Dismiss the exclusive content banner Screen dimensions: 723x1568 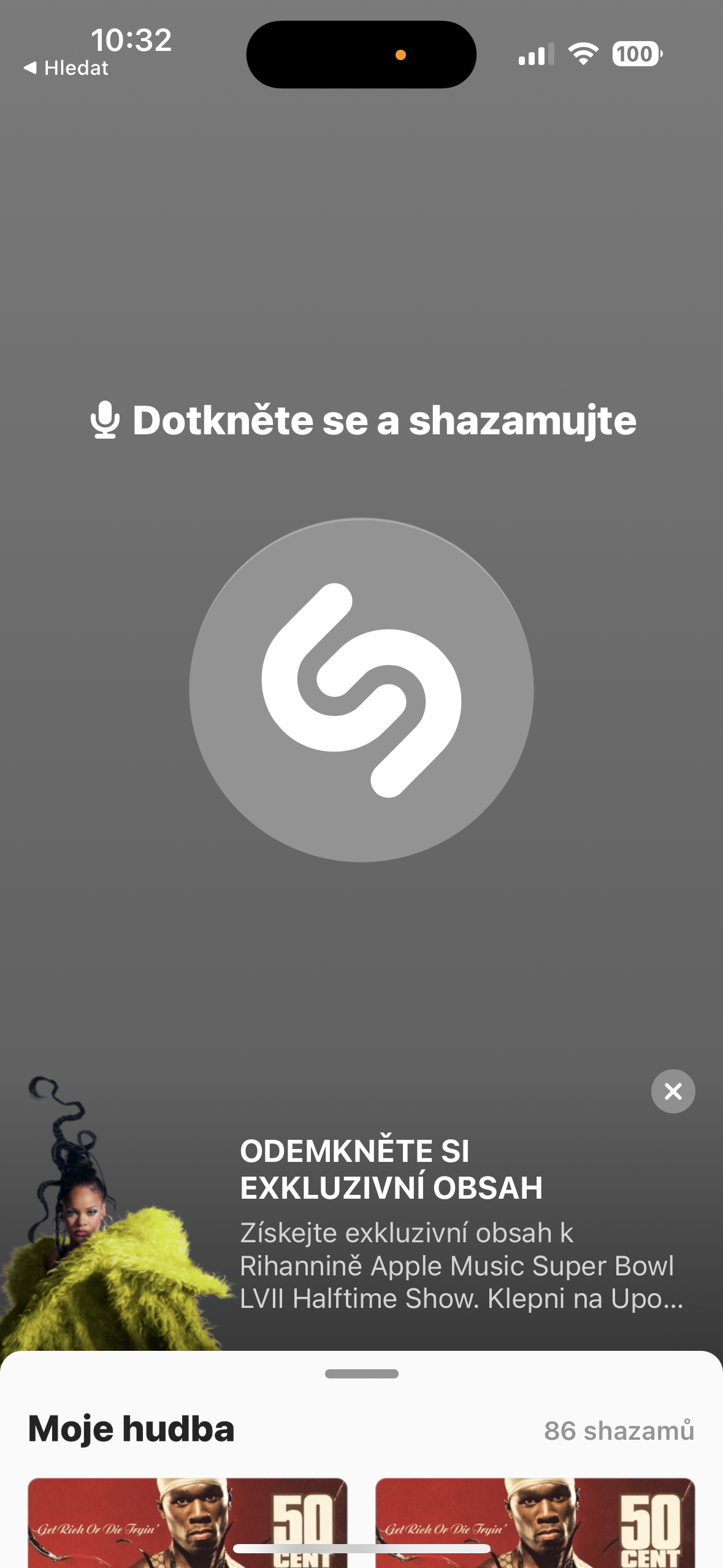click(x=673, y=1091)
